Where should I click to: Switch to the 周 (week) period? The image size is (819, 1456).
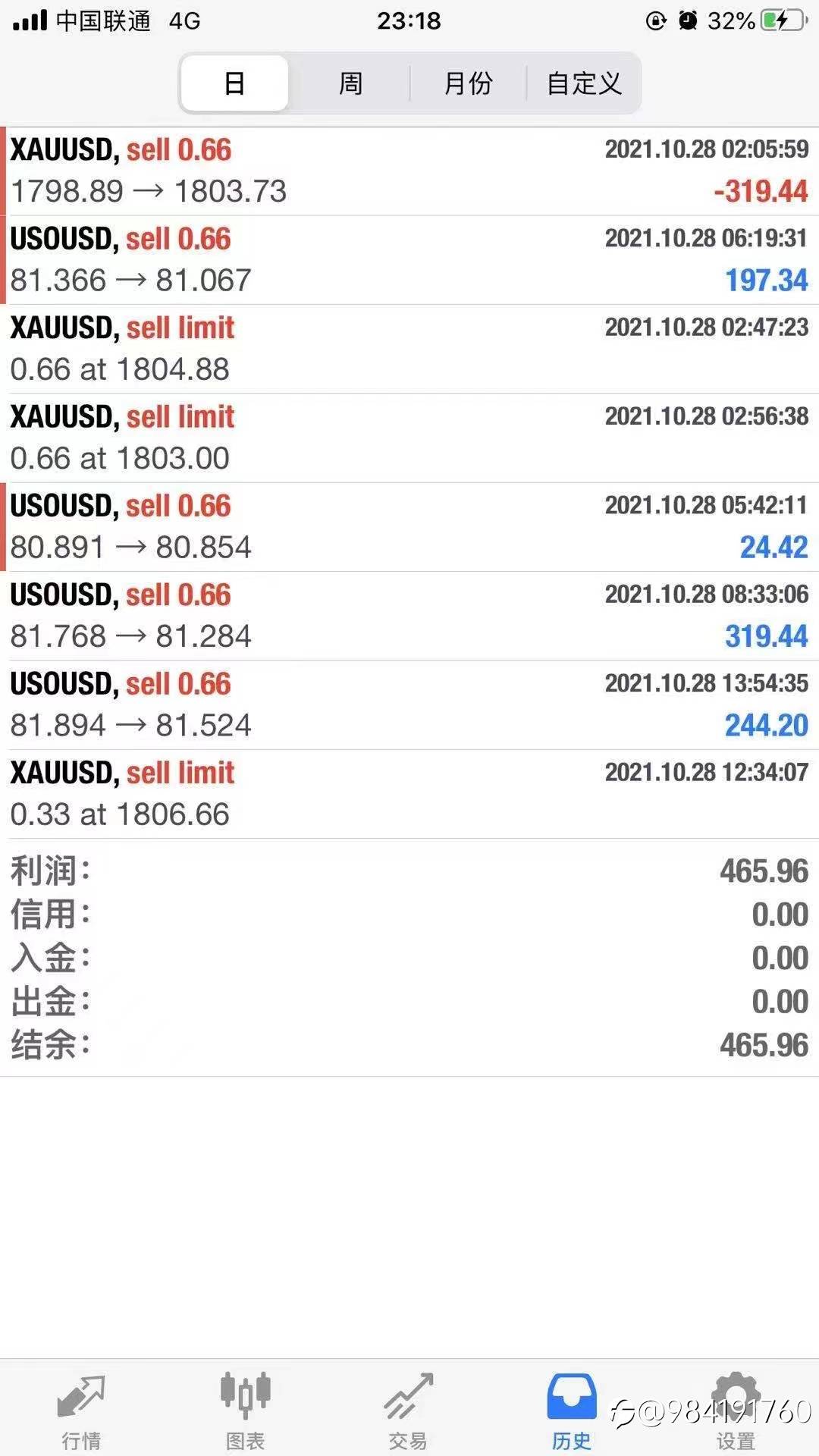(x=350, y=83)
